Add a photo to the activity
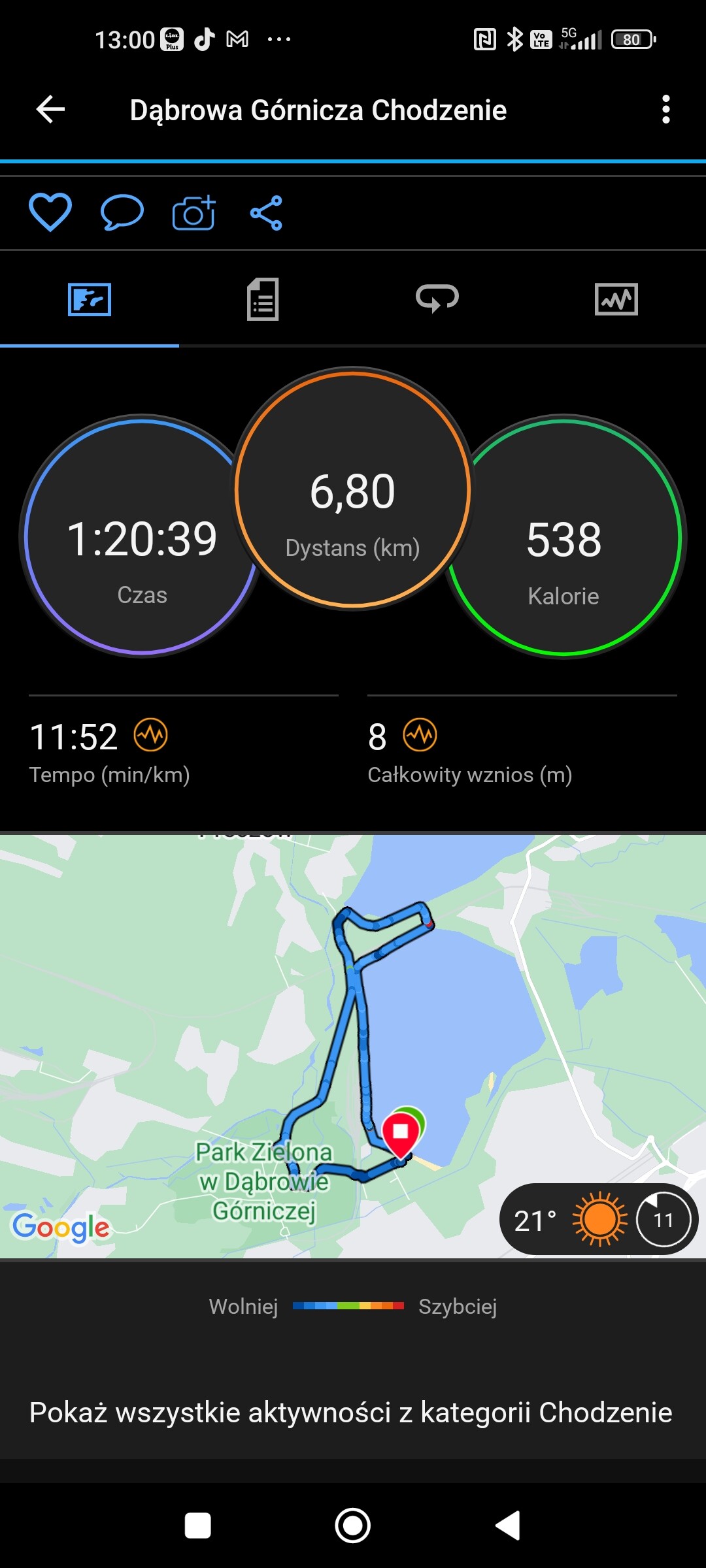 pyautogui.click(x=193, y=212)
